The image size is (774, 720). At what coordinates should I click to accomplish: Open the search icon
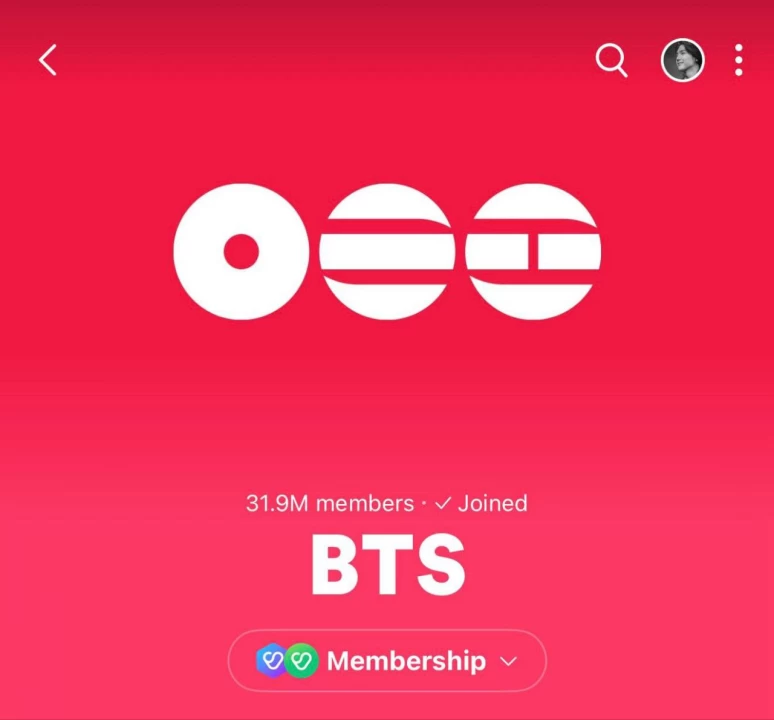click(x=611, y=61)
